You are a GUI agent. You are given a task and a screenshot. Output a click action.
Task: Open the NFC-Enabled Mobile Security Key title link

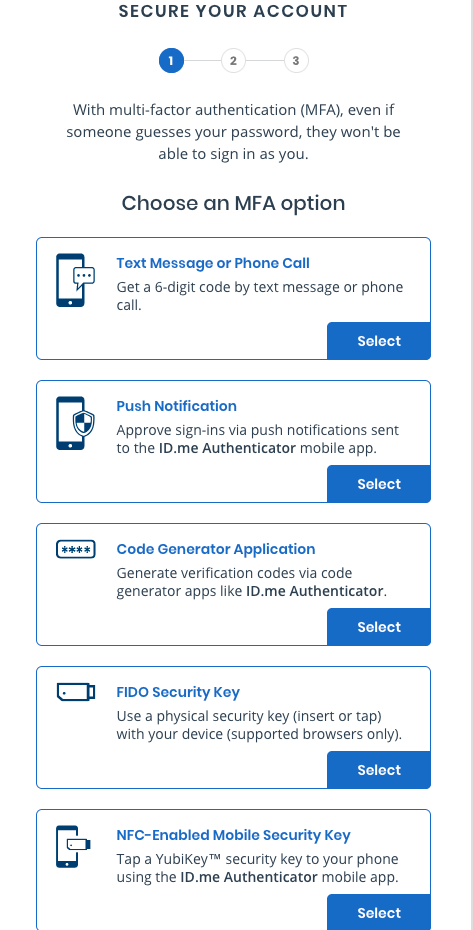(233, 835)
